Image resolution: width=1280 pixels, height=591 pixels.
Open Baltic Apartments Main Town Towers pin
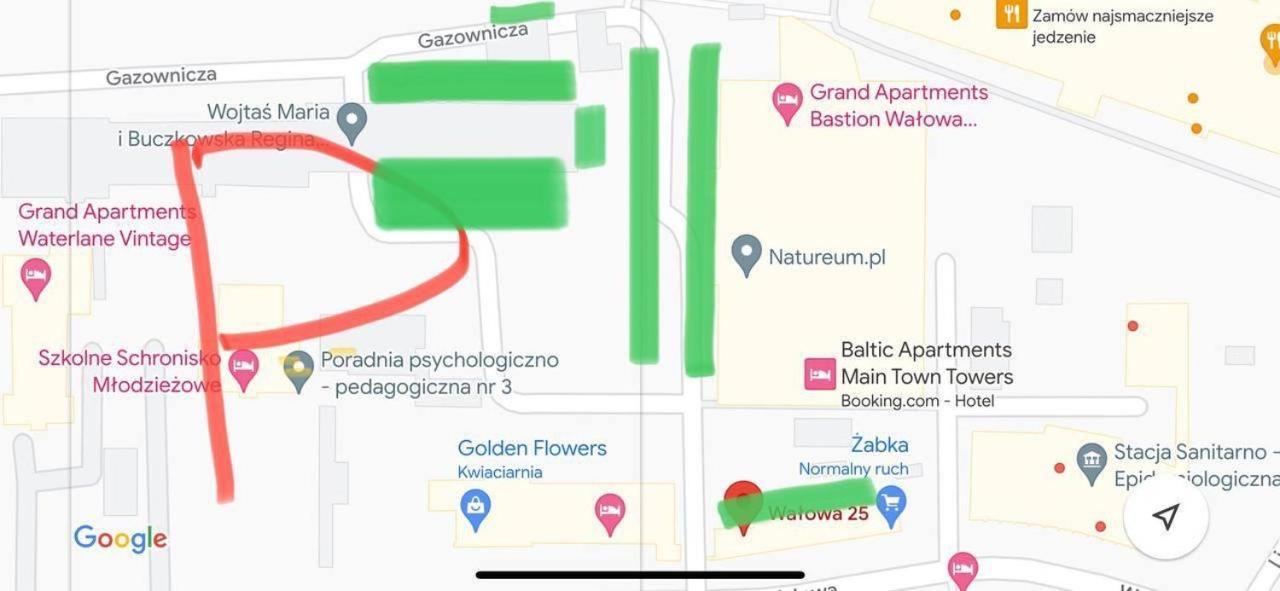coord(820,375)
